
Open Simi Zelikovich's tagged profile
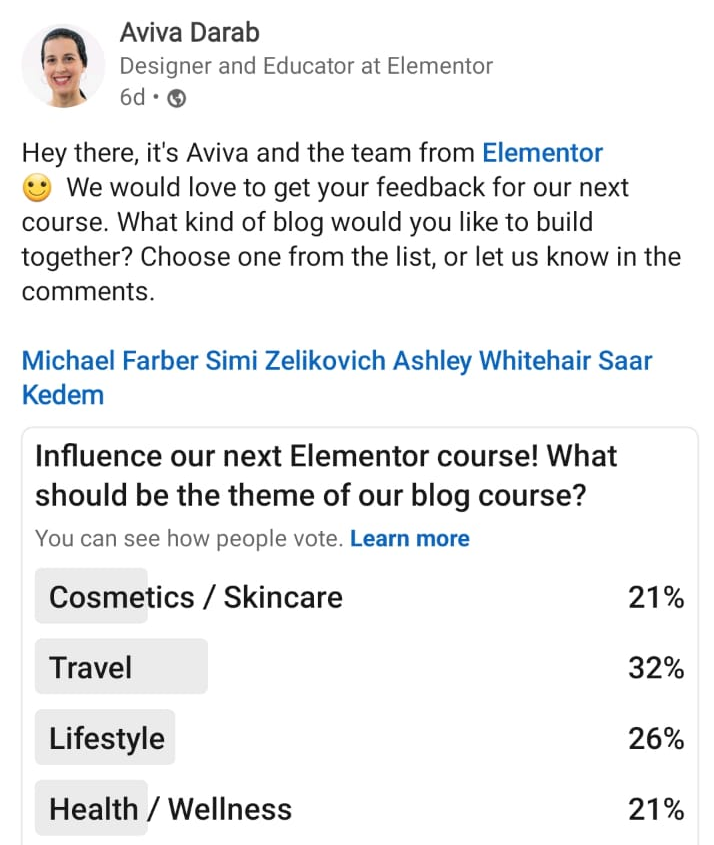point(295,361)
